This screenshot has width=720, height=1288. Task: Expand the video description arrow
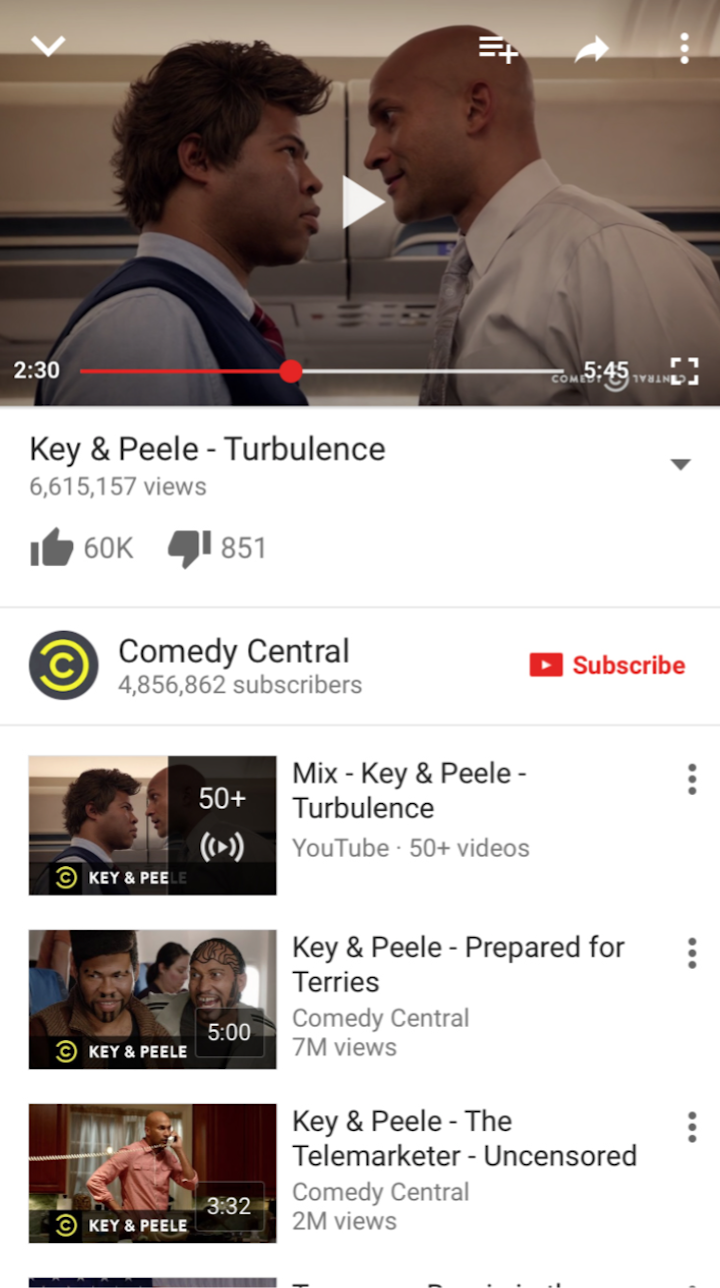[680, 464]
